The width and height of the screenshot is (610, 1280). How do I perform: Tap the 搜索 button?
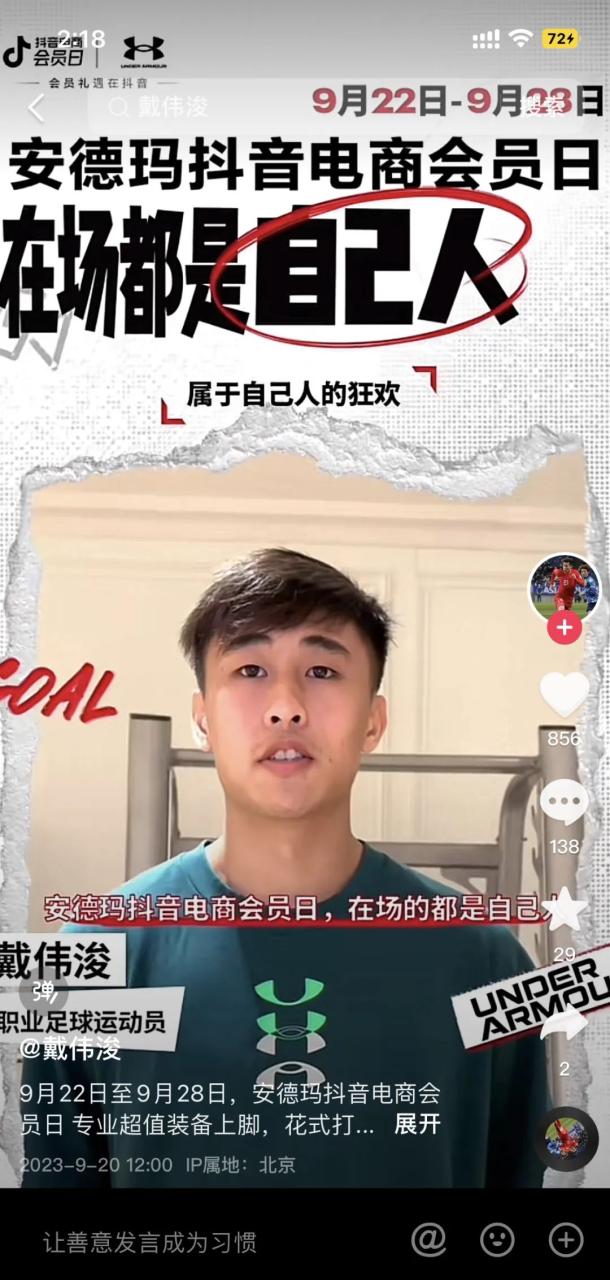coord(542,107)
